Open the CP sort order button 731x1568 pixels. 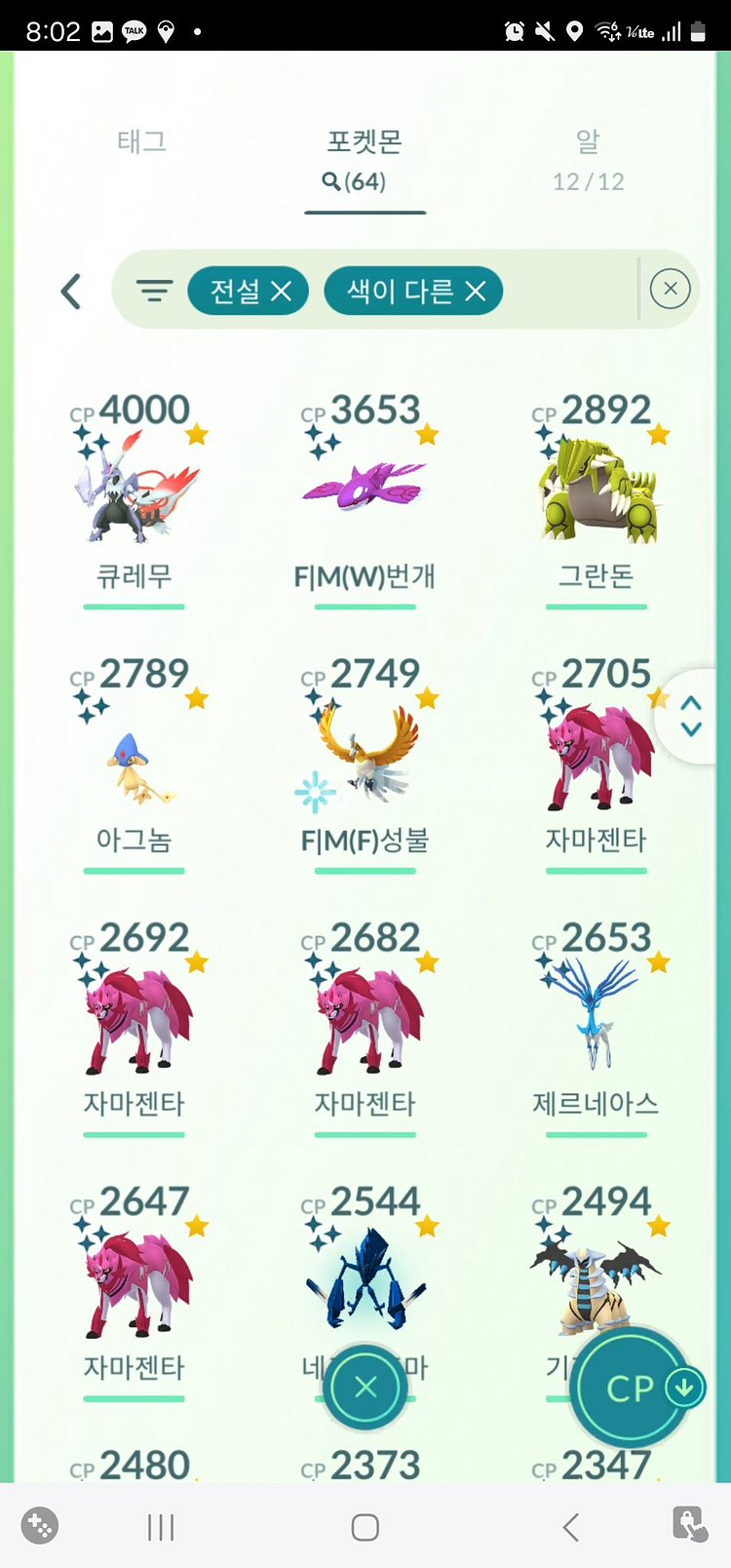[x=632, y=1389]
